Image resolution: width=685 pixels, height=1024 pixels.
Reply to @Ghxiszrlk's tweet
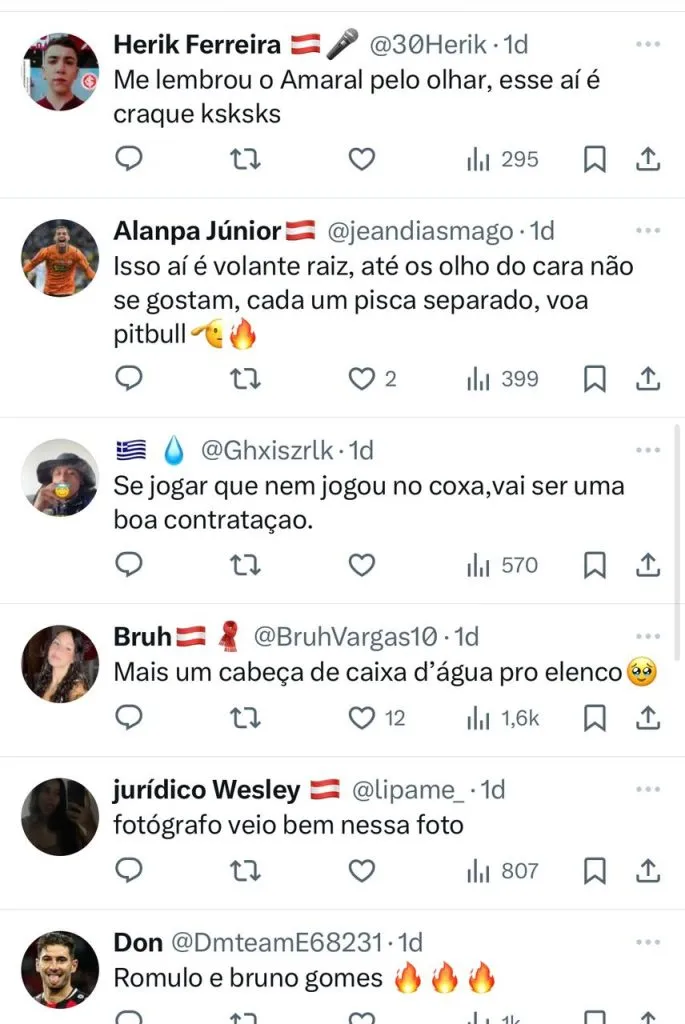pos(129,565)
